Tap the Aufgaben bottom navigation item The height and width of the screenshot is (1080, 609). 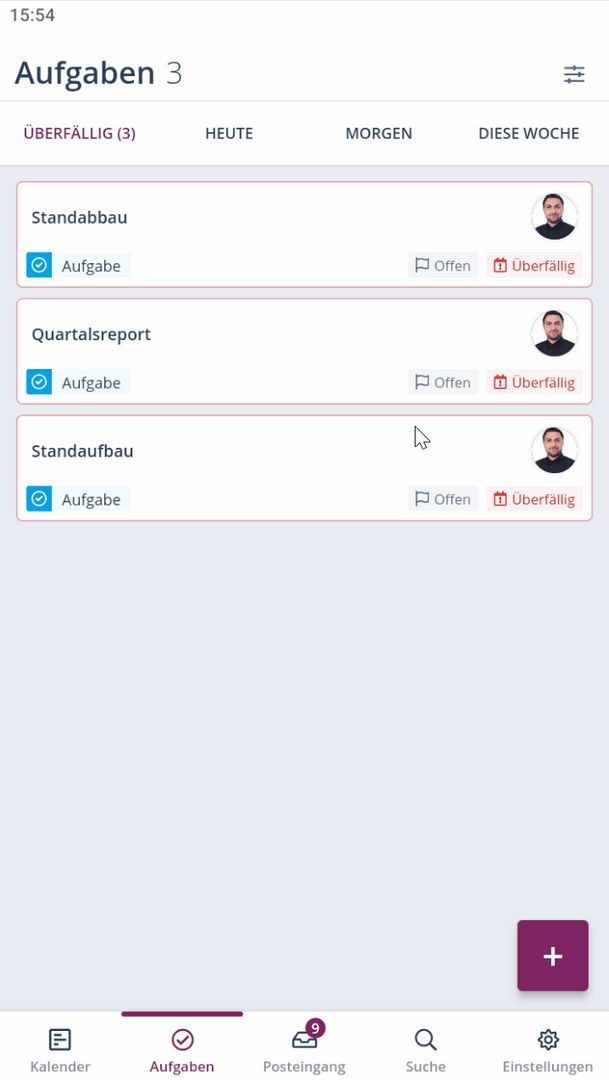click(x=182, y=1050)
